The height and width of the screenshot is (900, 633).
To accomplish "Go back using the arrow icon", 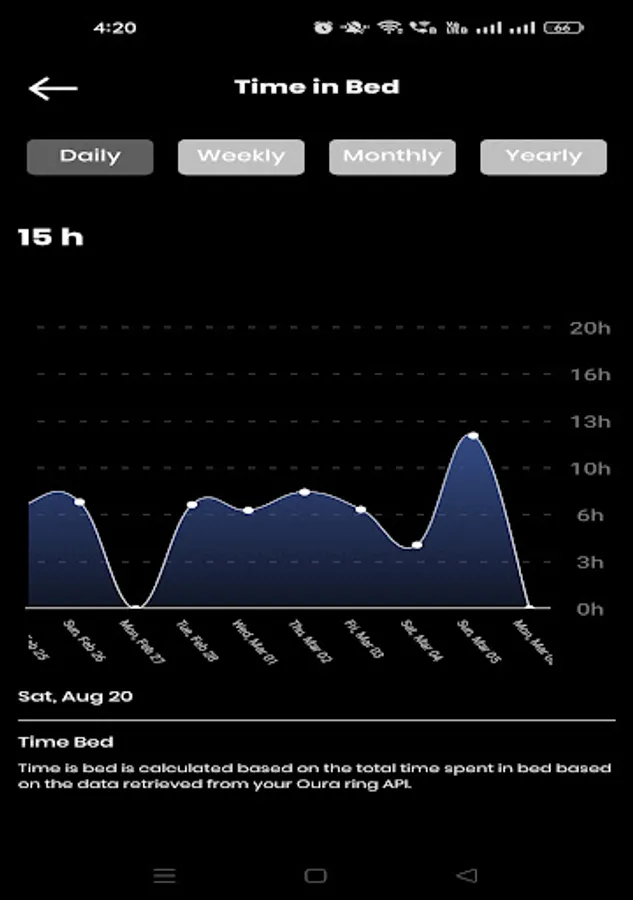I will [x=53, y=88].
